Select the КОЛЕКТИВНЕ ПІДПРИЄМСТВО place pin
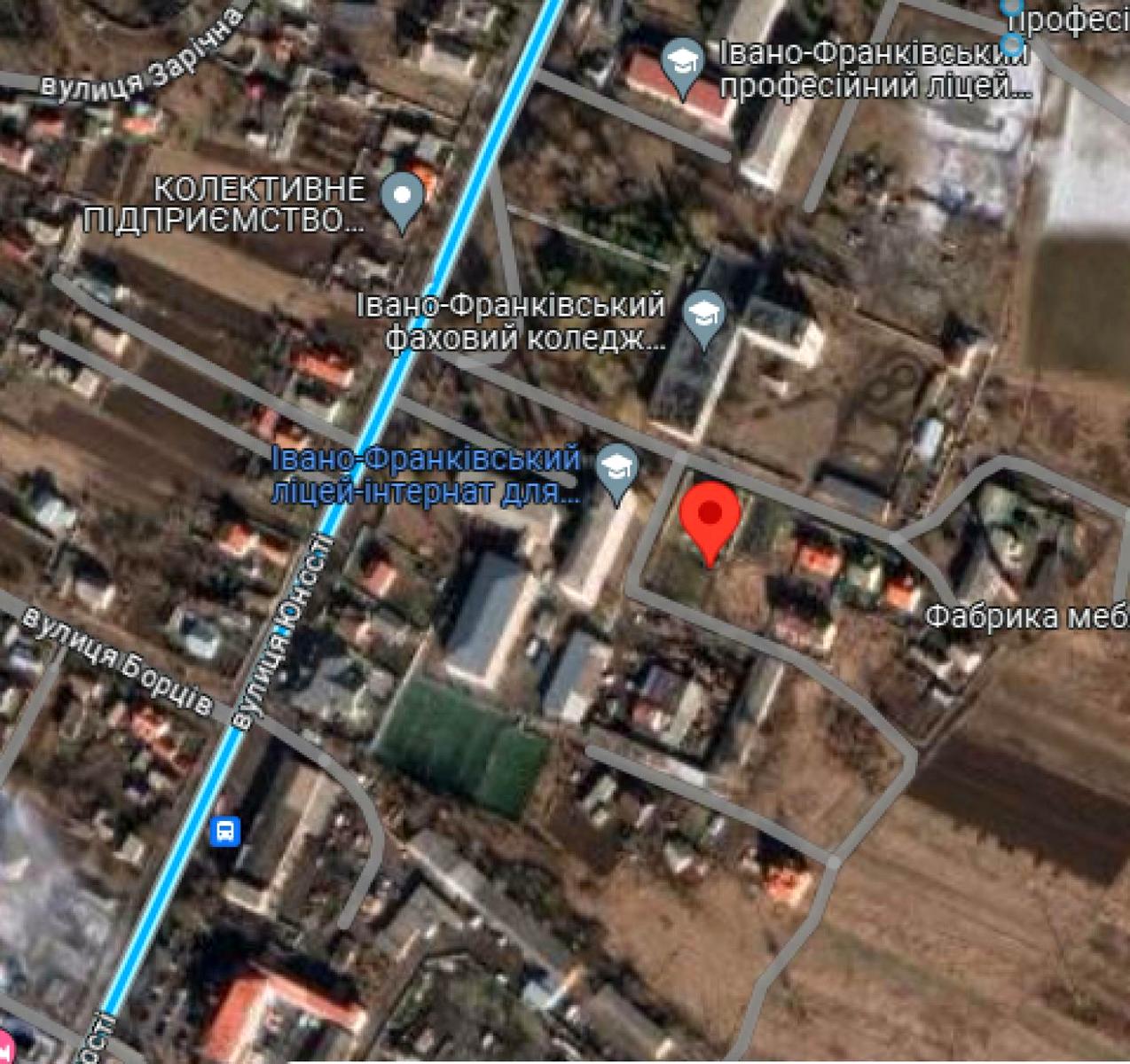1130x1064 pixels. tap(404, 199)
